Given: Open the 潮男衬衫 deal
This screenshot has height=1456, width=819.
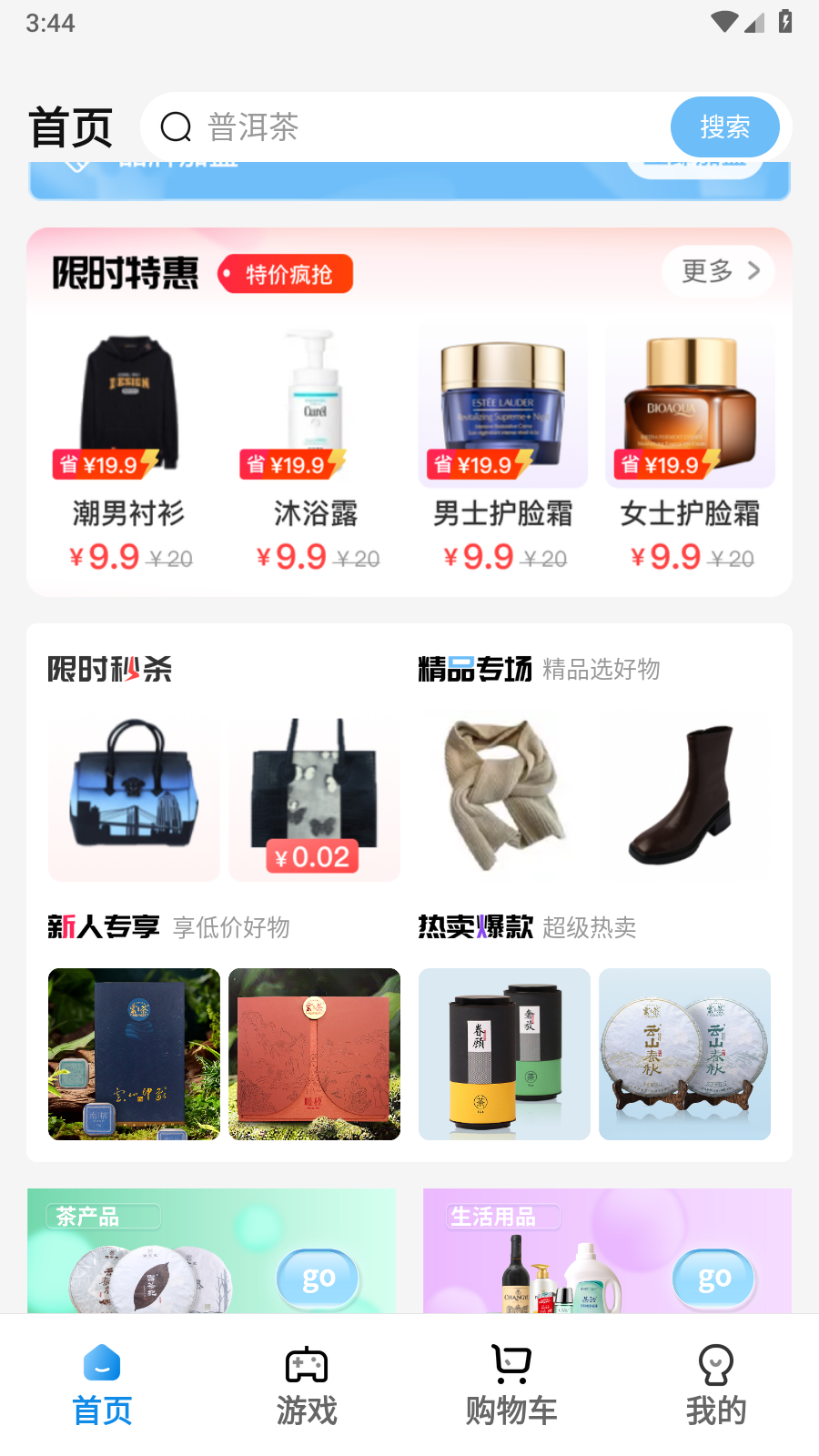Looking at the screenshot, I should click(x=128, y=446).
